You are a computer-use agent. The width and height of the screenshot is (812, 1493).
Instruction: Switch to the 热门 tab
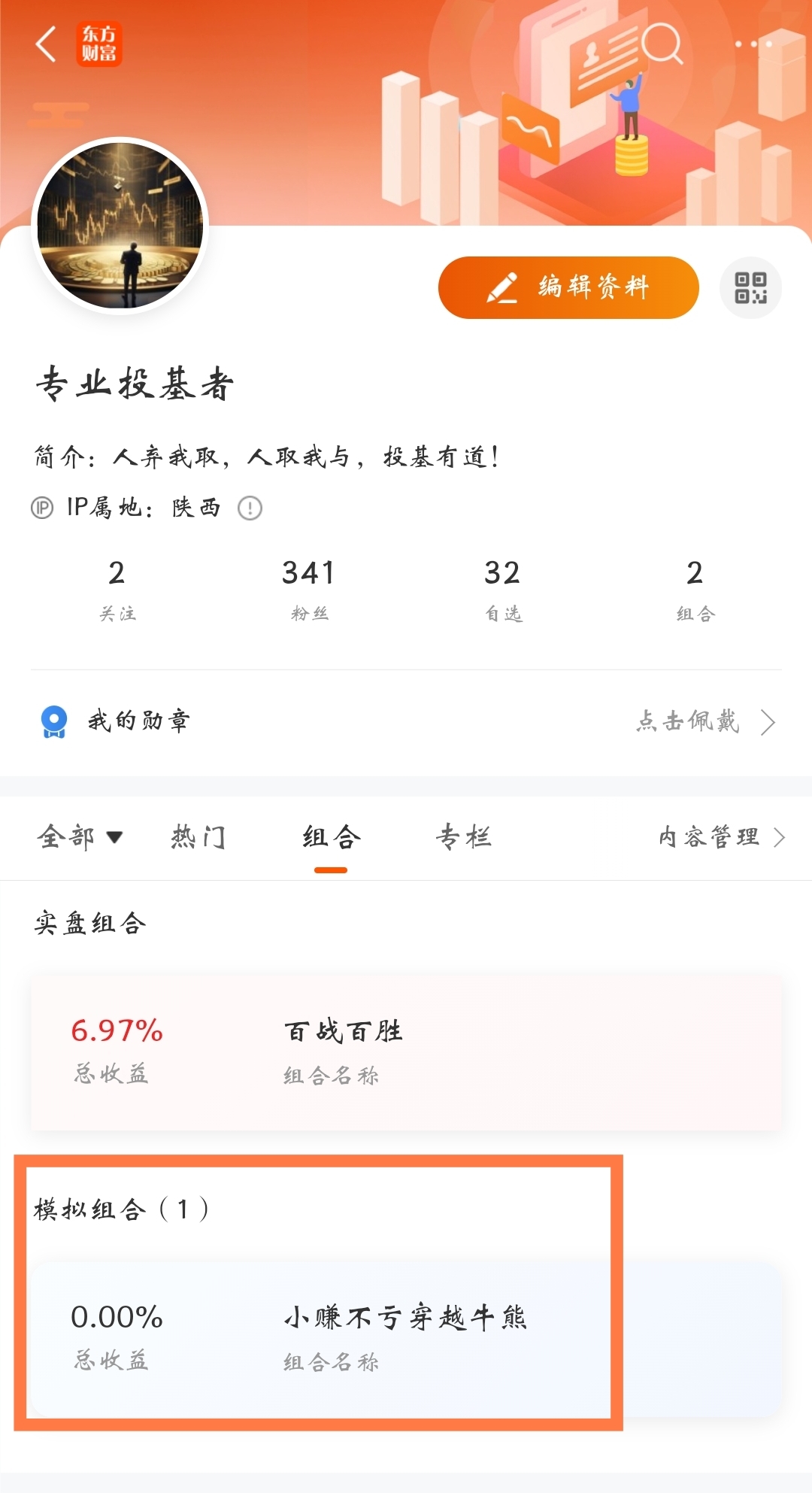198,837
